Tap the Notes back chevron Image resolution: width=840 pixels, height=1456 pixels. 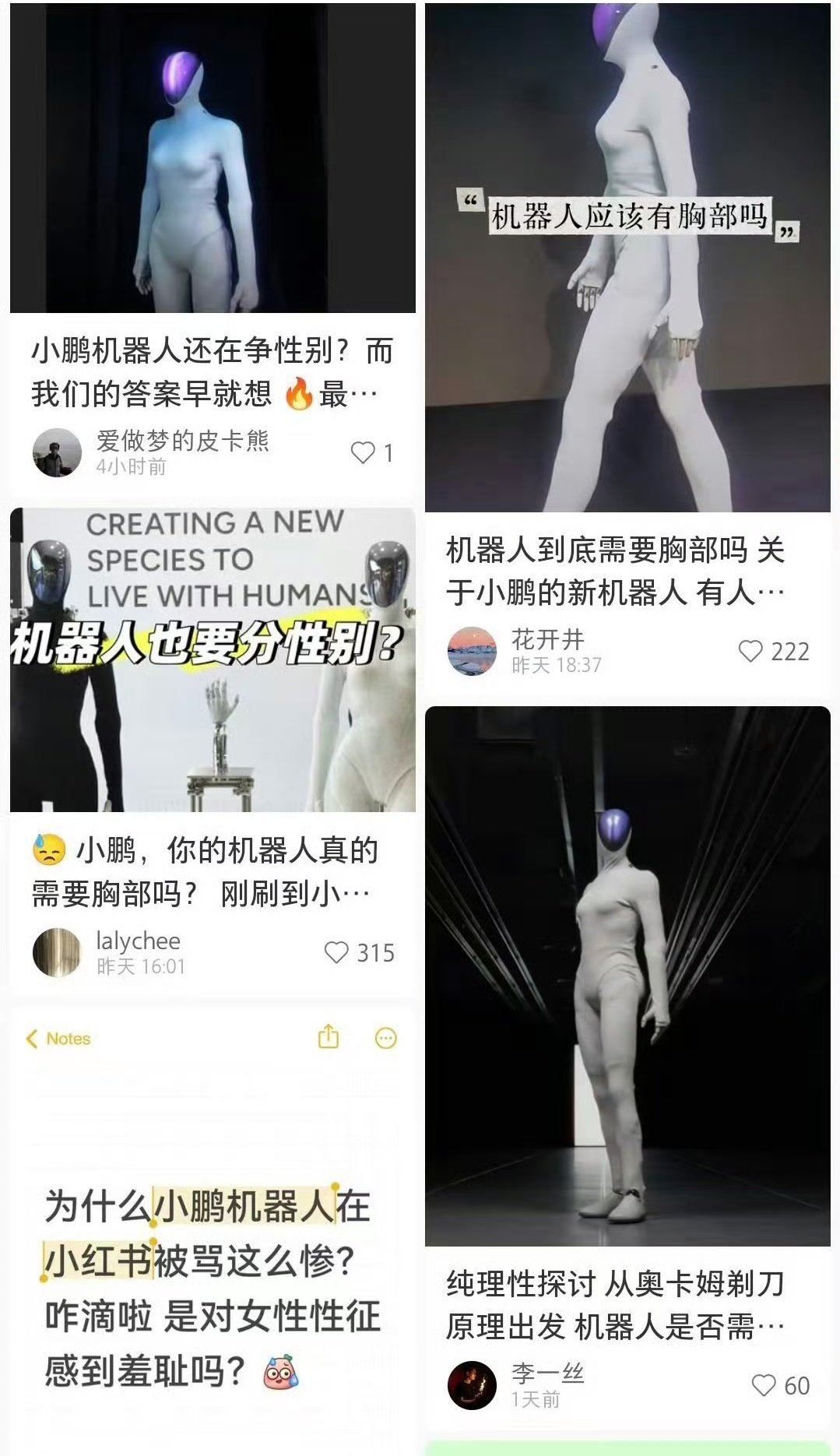click(x=31, y=1039)
